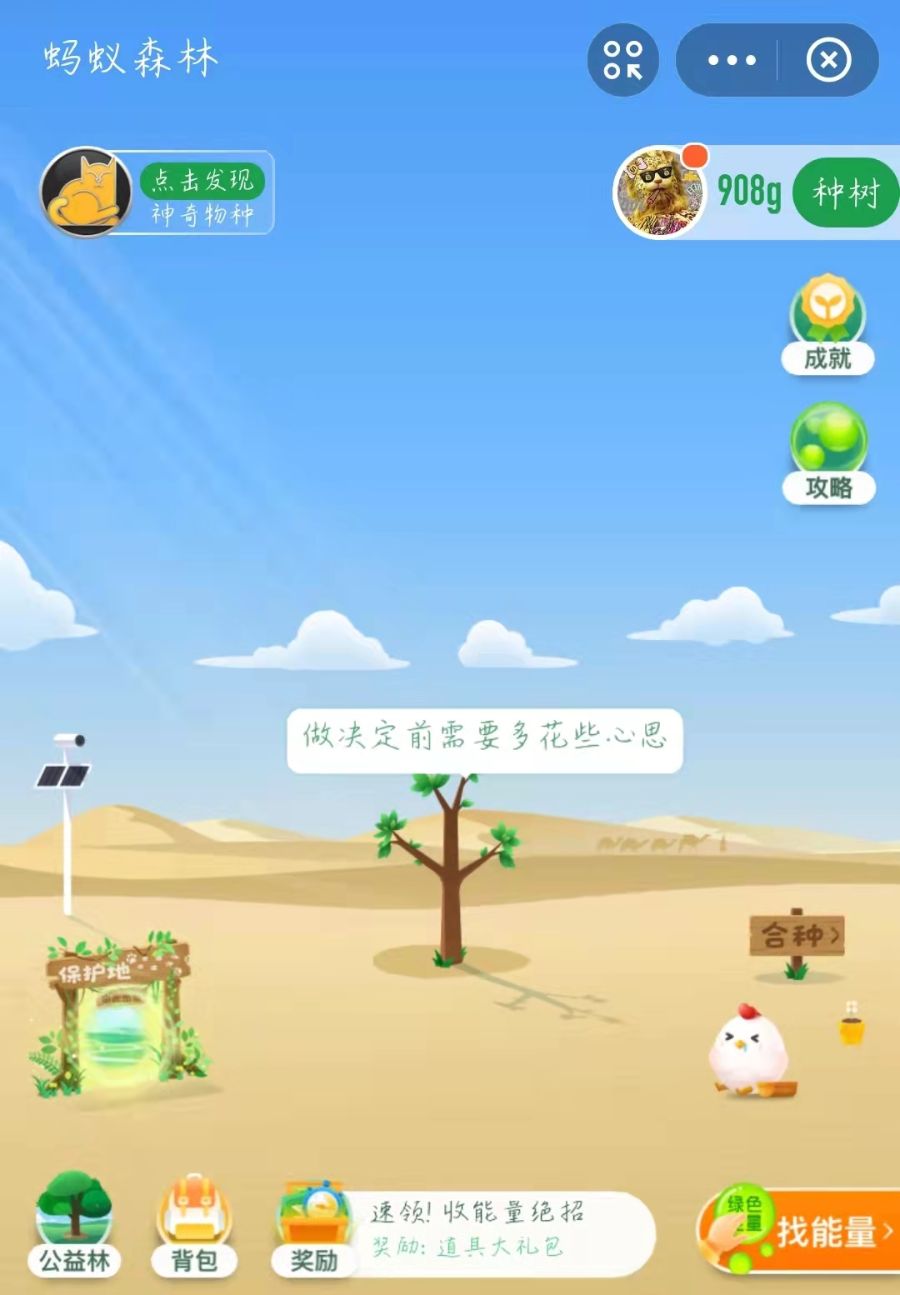Open 公益林 charity forest
Image resolution: width=900 pixels, height=1295 pixels.
click(74, 1226)
